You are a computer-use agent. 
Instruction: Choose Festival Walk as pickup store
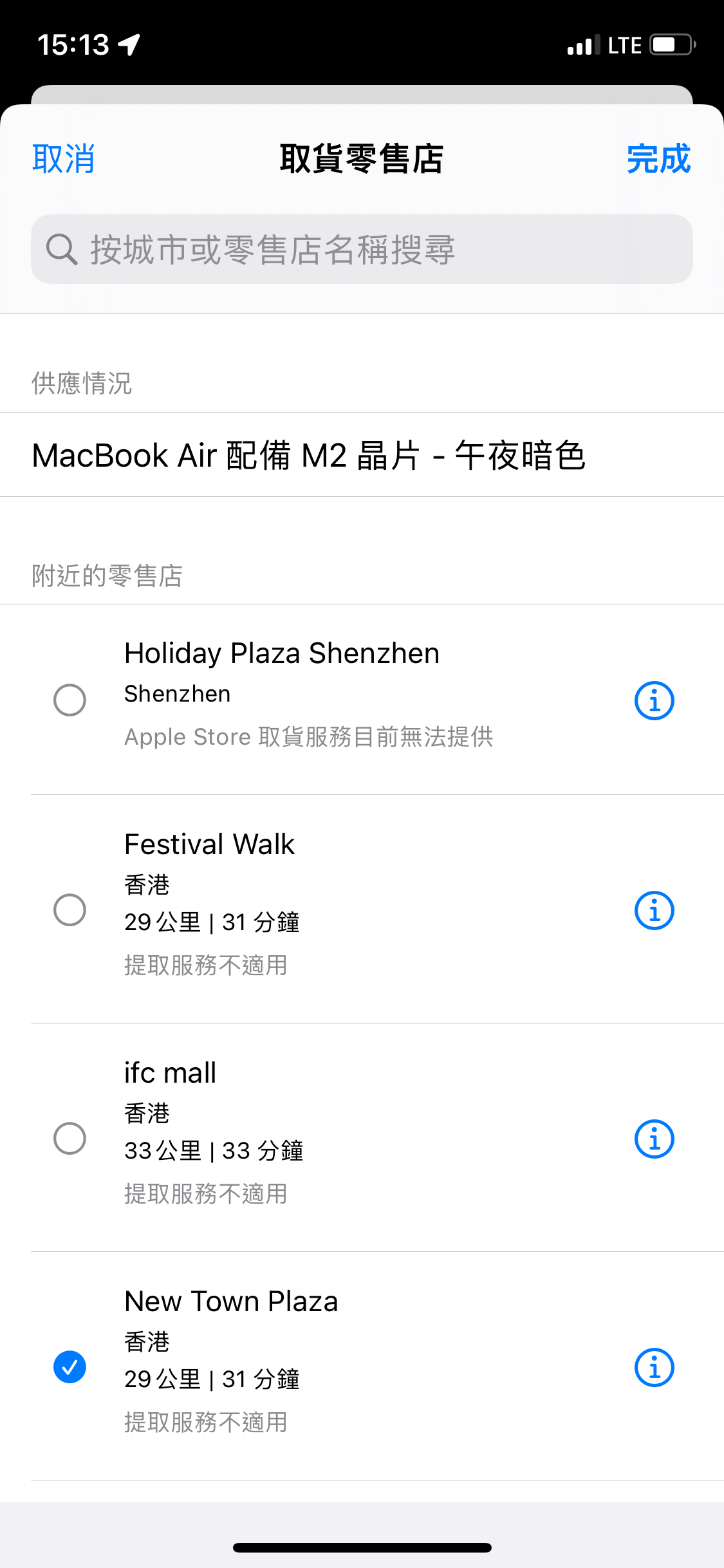point(70,910)
